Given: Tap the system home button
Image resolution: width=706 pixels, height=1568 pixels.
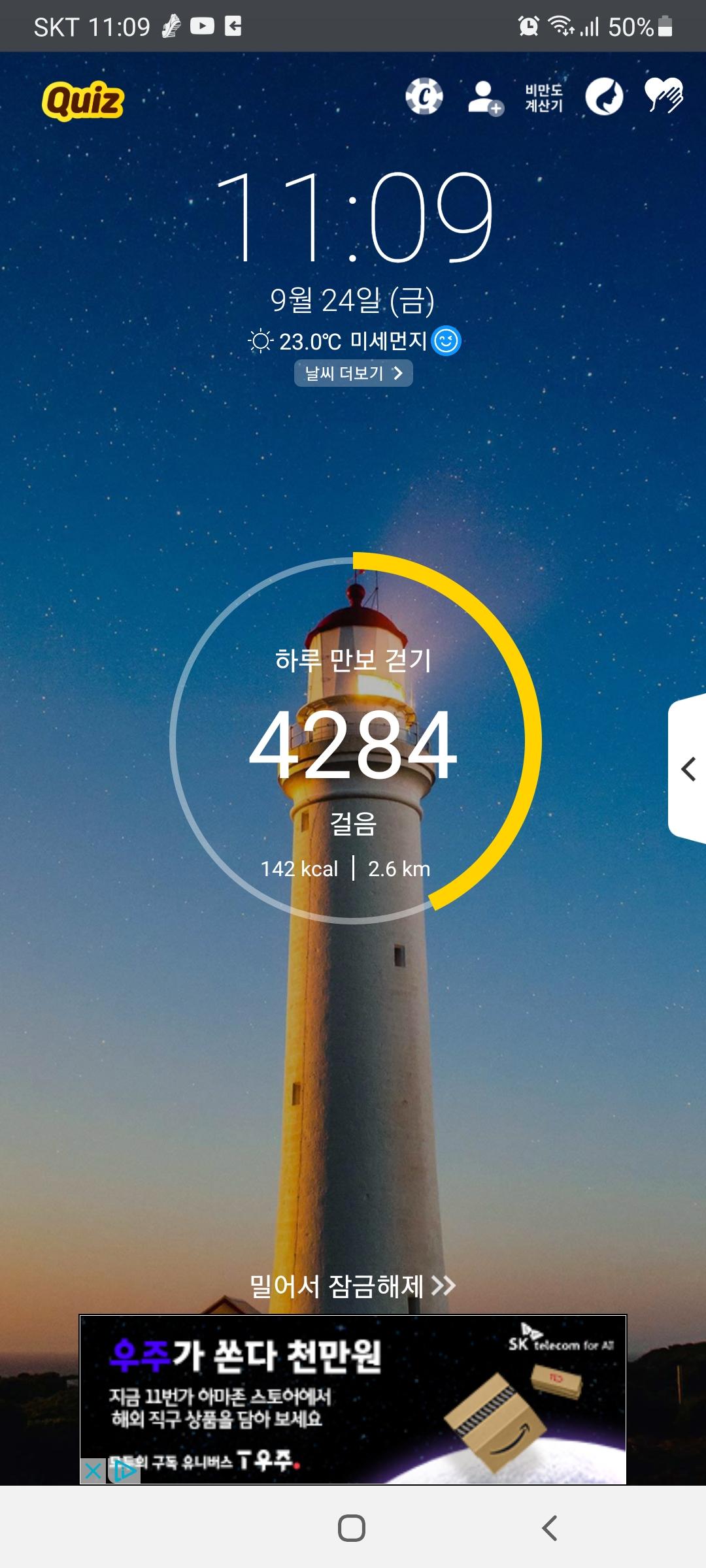Looking at the screenshot, I should (x=352, y=1528).
